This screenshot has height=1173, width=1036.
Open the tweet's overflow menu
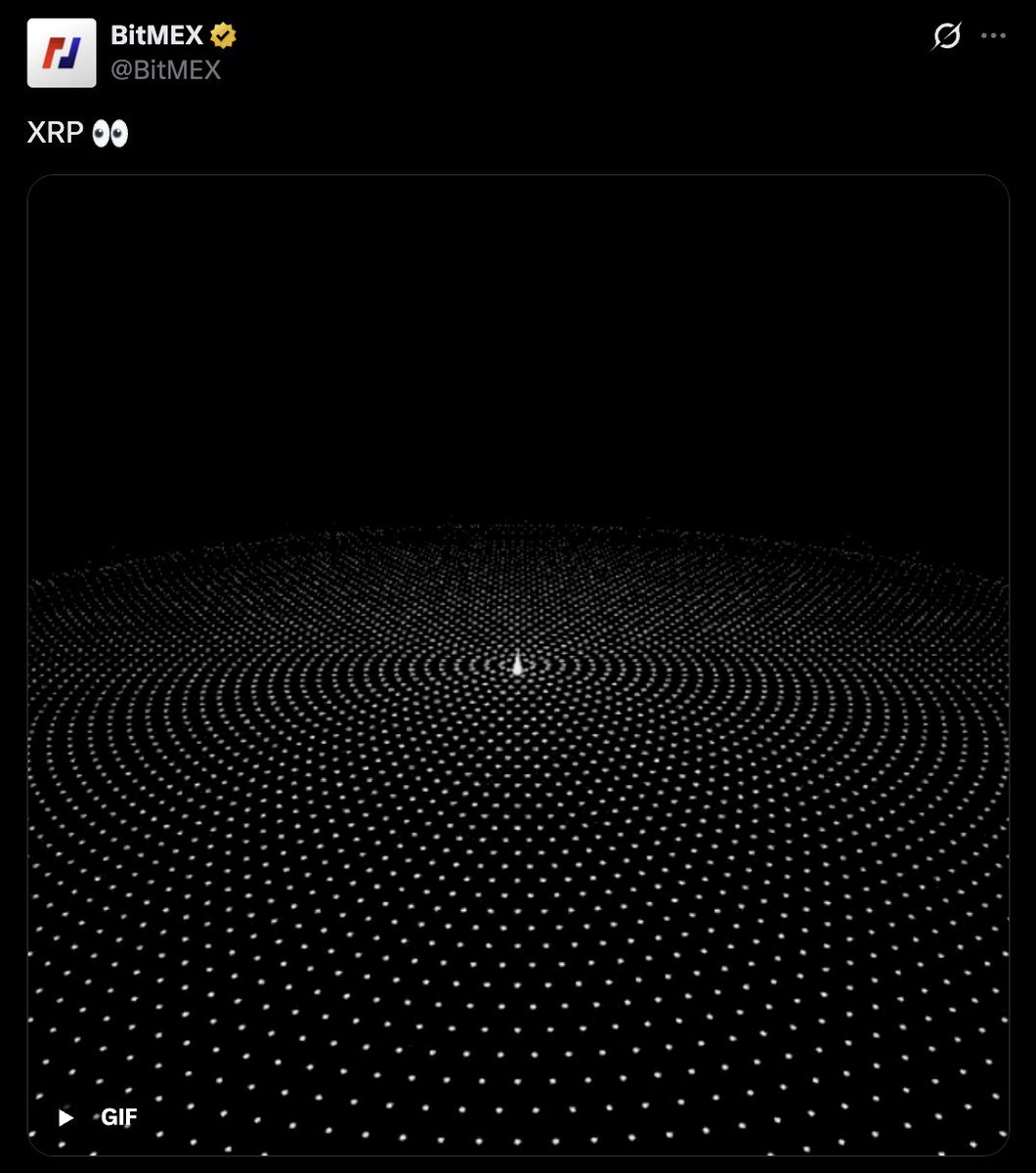(x=993, y=37)
